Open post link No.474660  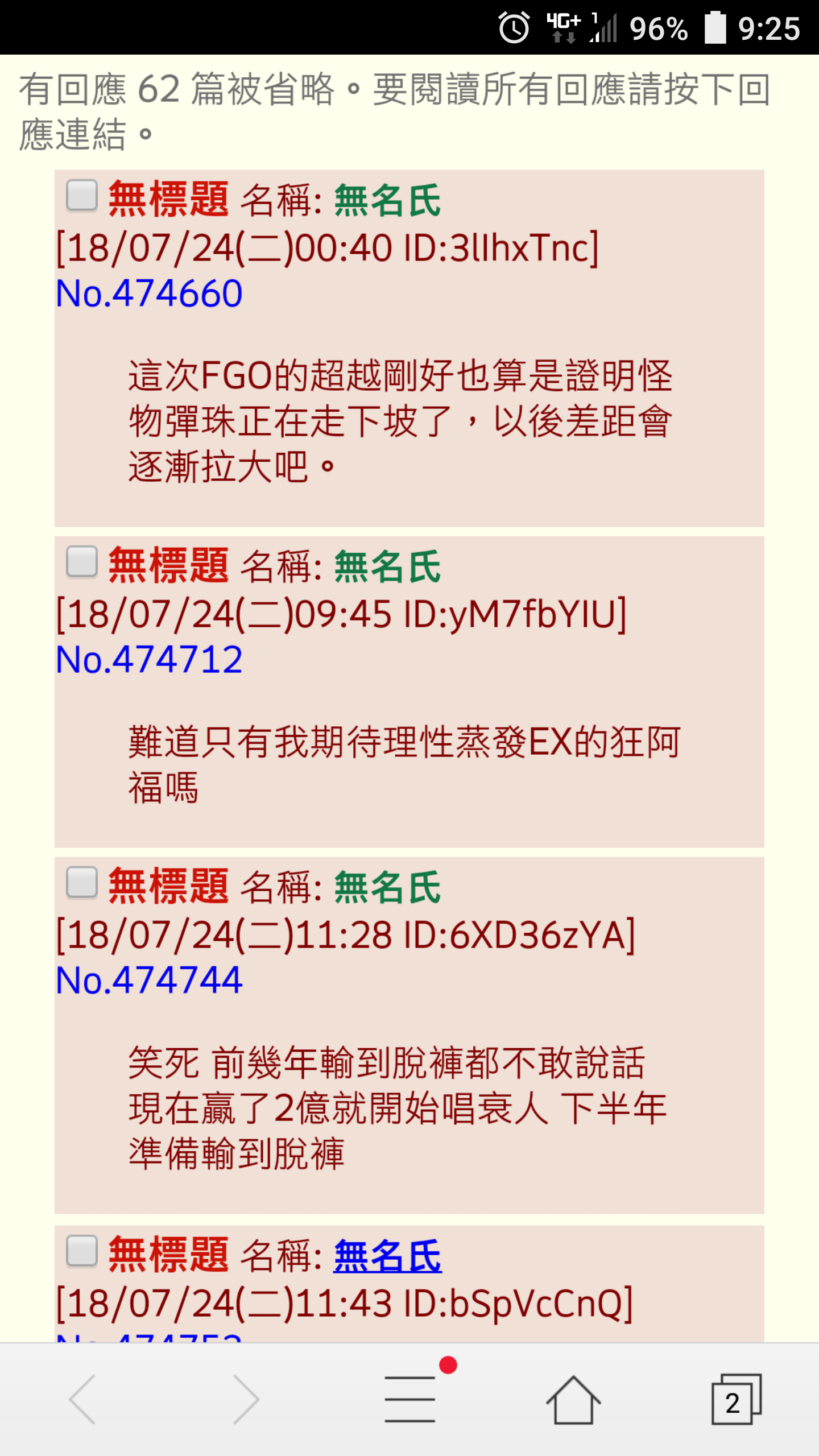(149, 294)
